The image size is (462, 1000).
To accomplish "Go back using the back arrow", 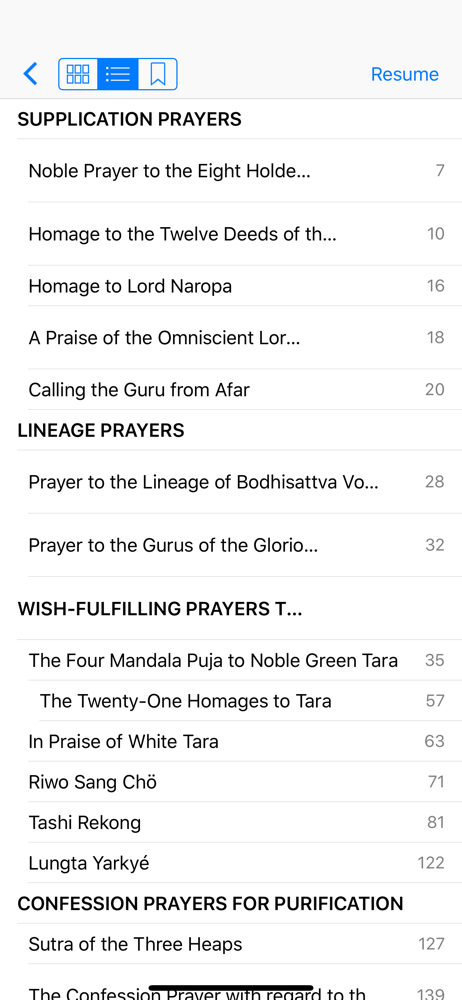I will tap(30, 74).
